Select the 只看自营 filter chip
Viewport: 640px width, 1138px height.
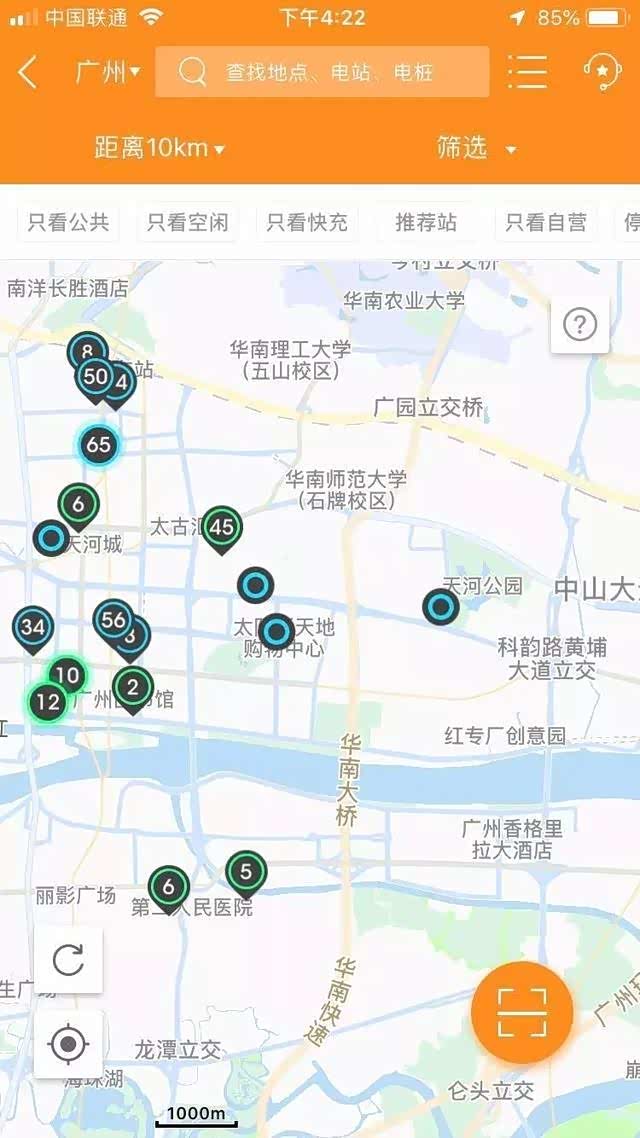[545, 222]
